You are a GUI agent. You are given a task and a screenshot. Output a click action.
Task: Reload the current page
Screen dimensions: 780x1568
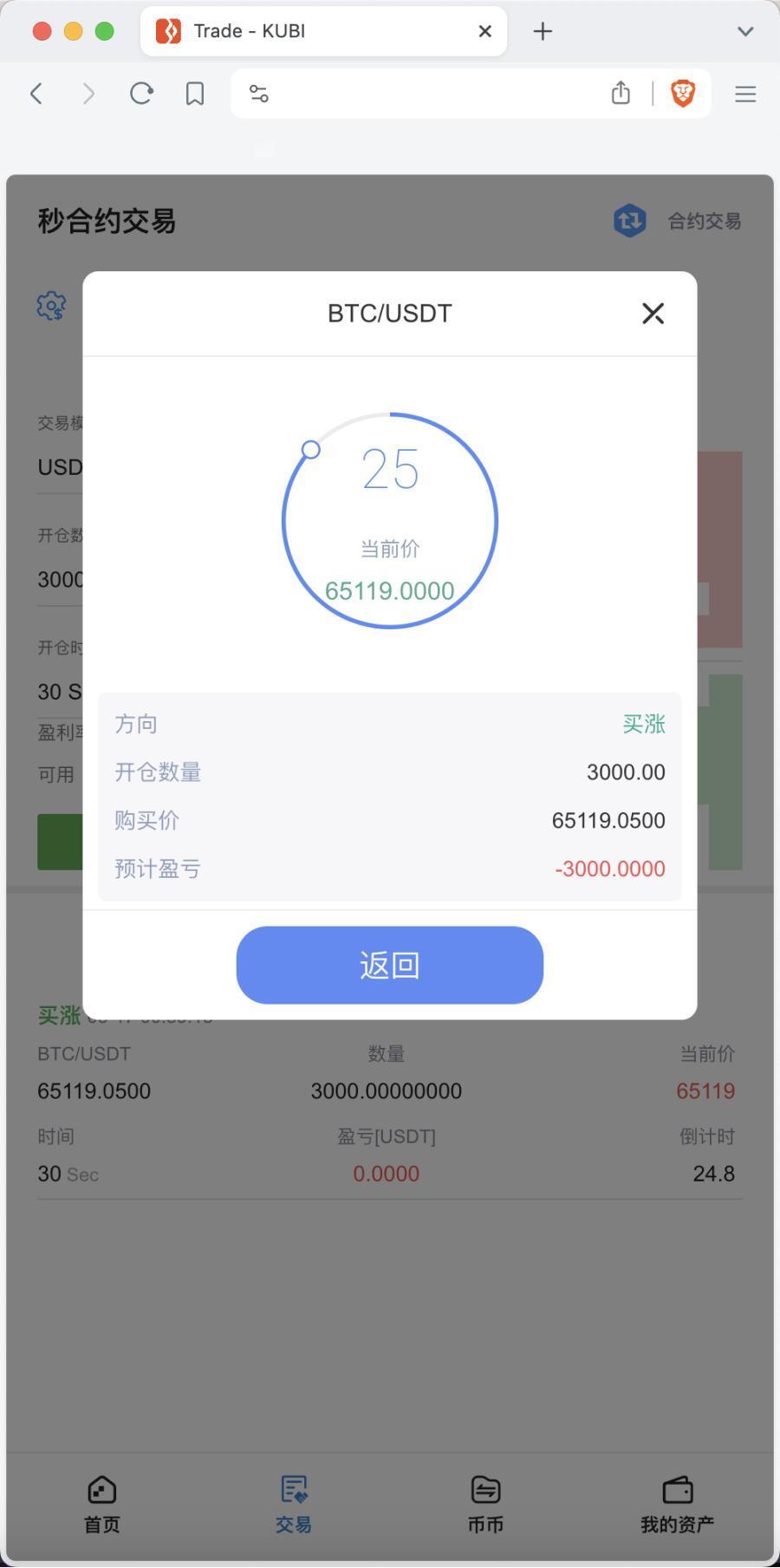[141, 94]
